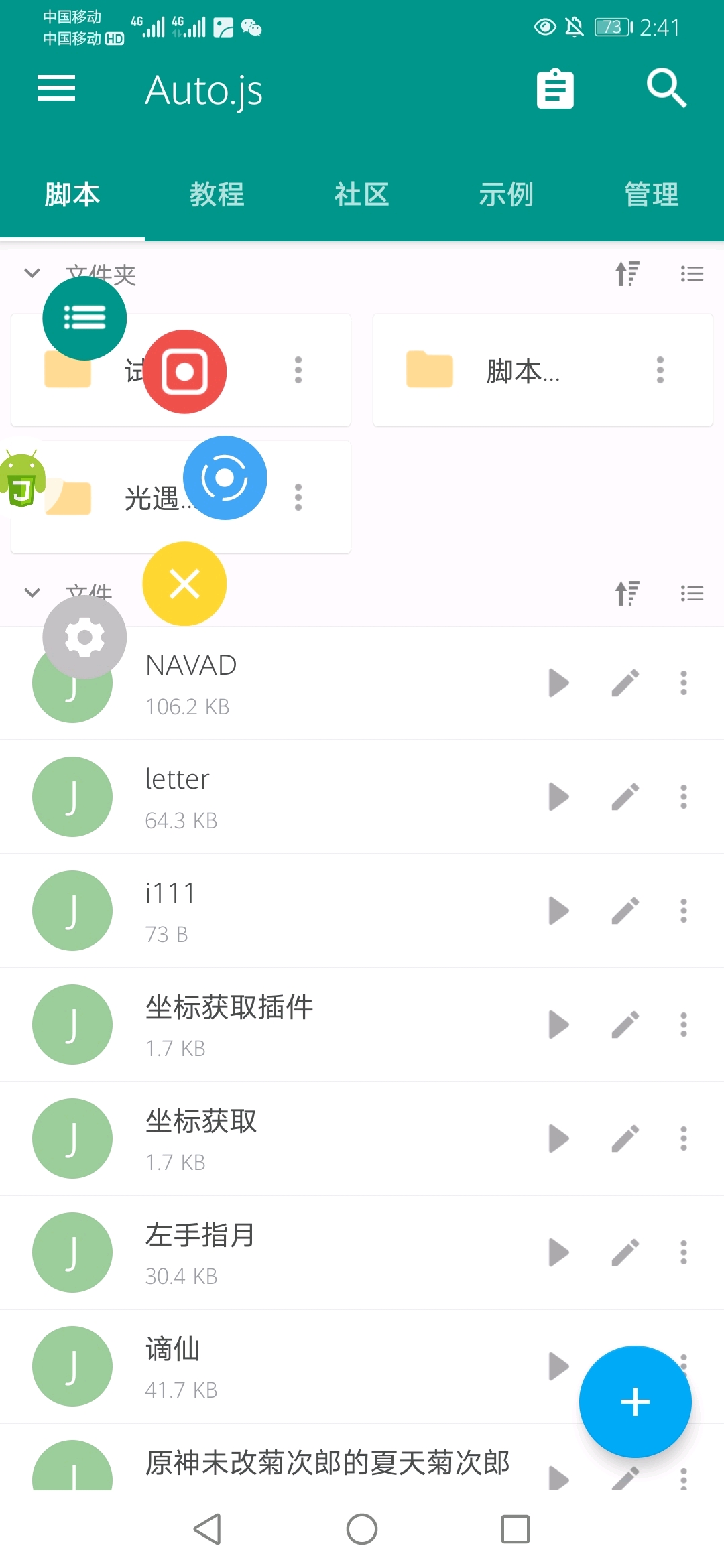Switch to the 社区 tab
724x1568 pixels.
[x=361, y=195]
